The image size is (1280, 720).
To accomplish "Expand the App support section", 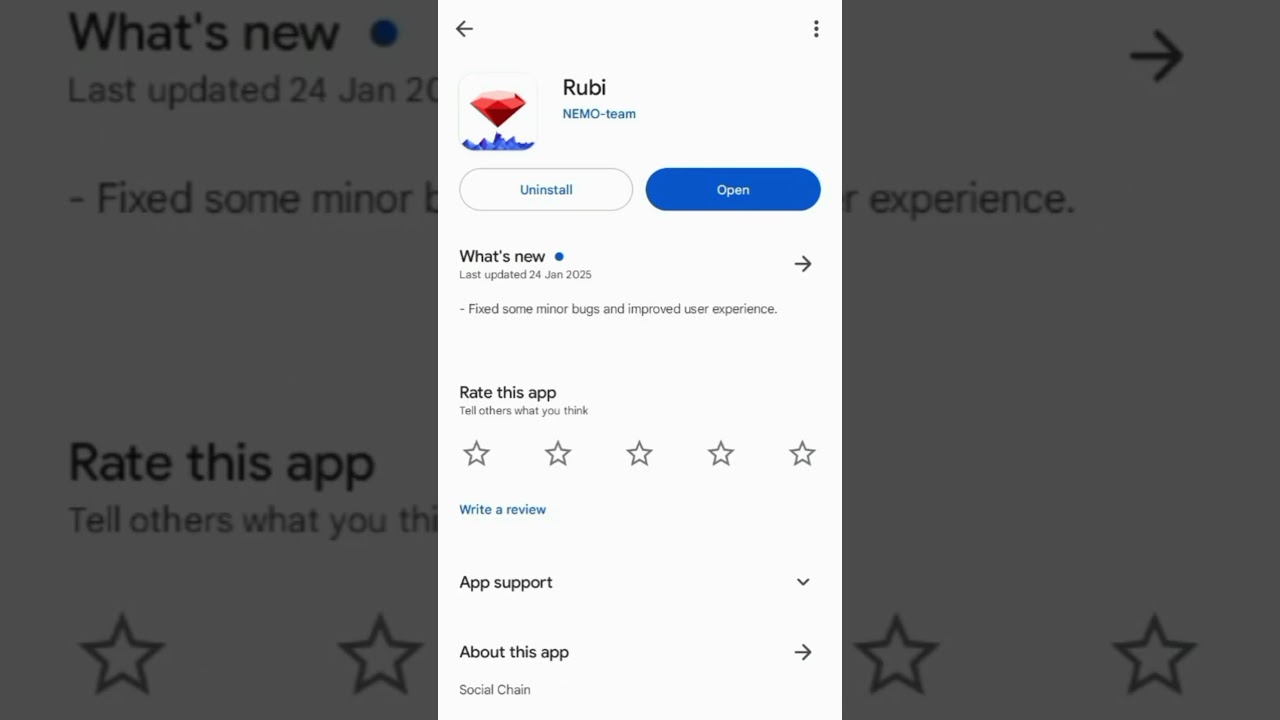I will [802, 582].
